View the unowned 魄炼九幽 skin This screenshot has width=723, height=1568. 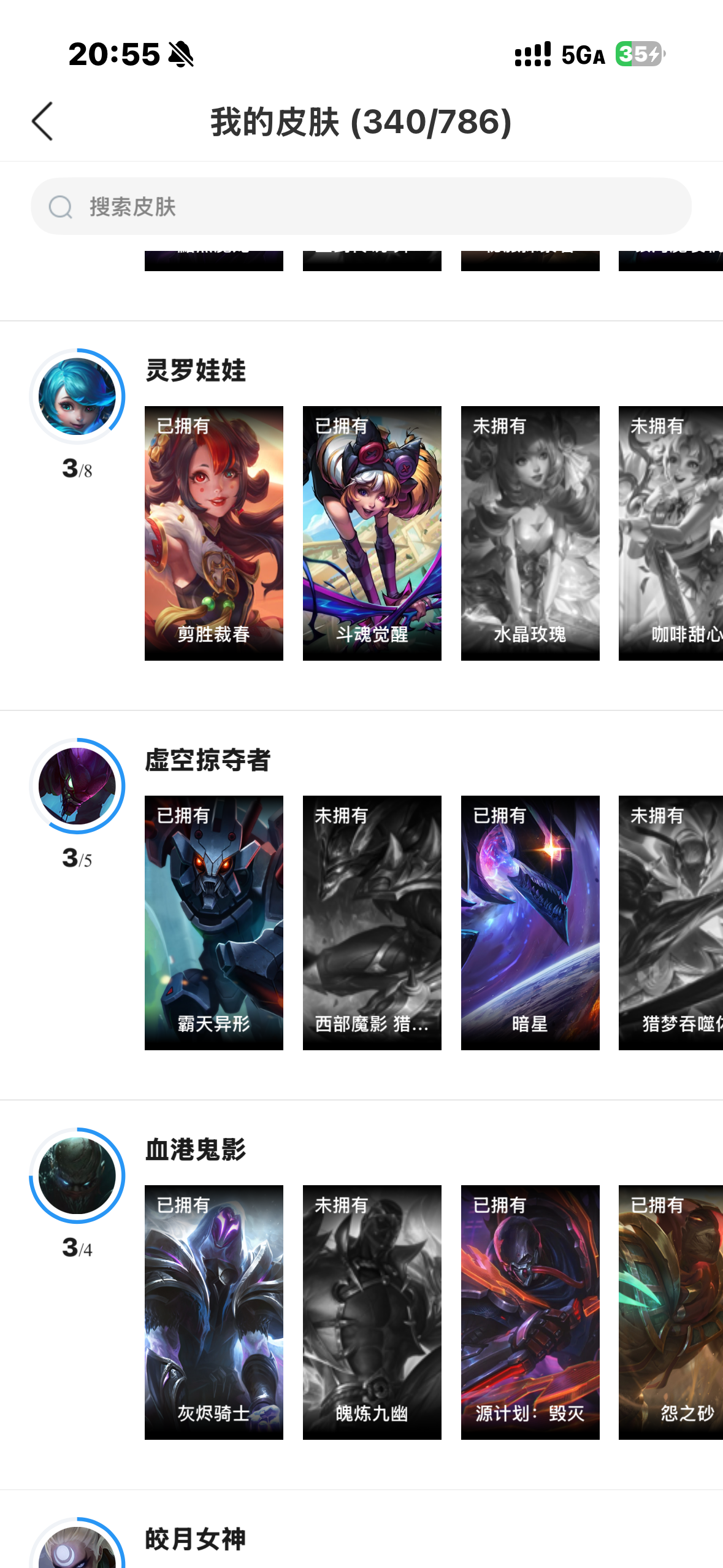(372, 1312)
